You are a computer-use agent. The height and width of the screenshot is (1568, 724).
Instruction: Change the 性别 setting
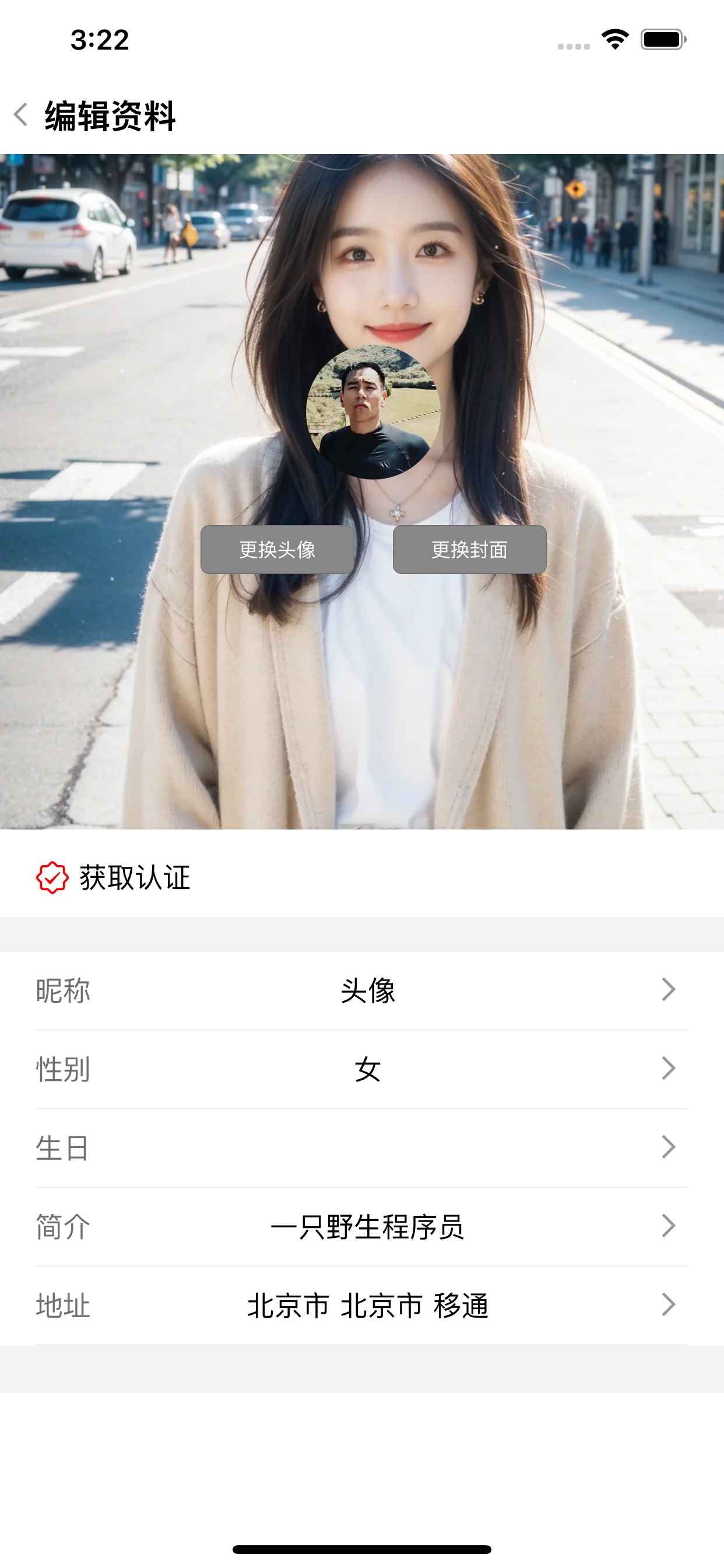[x=362, y=1069]
